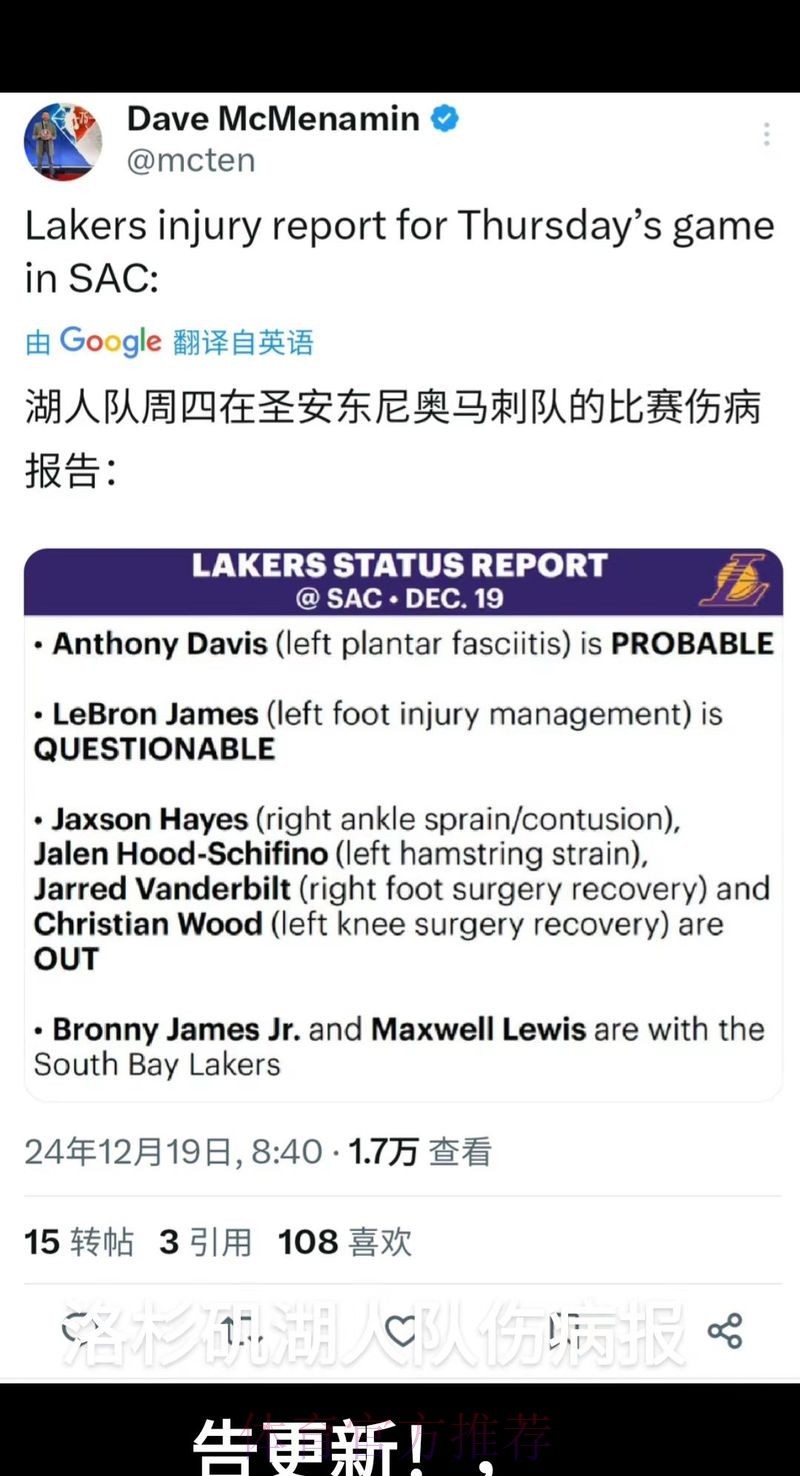Open Dave McMenamin's profile avatar

pyautogui.click(x=63, y=141)
